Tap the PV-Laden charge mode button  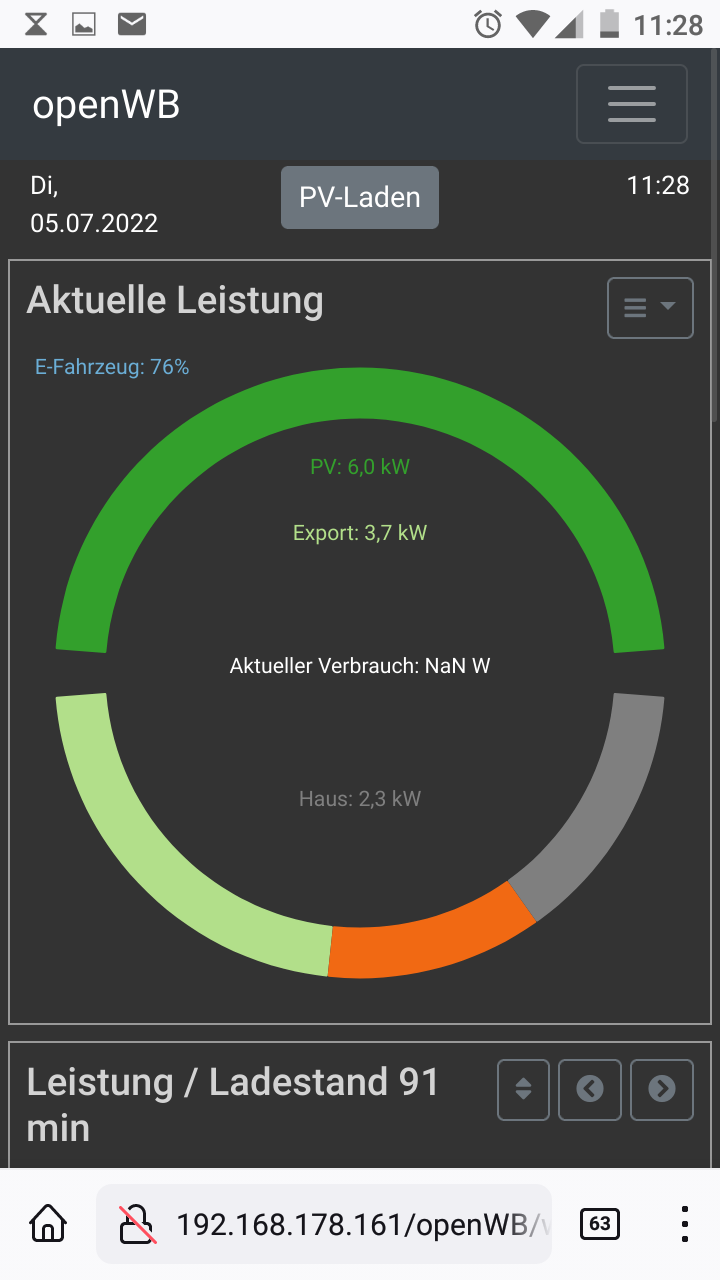[x=360, y=198]
